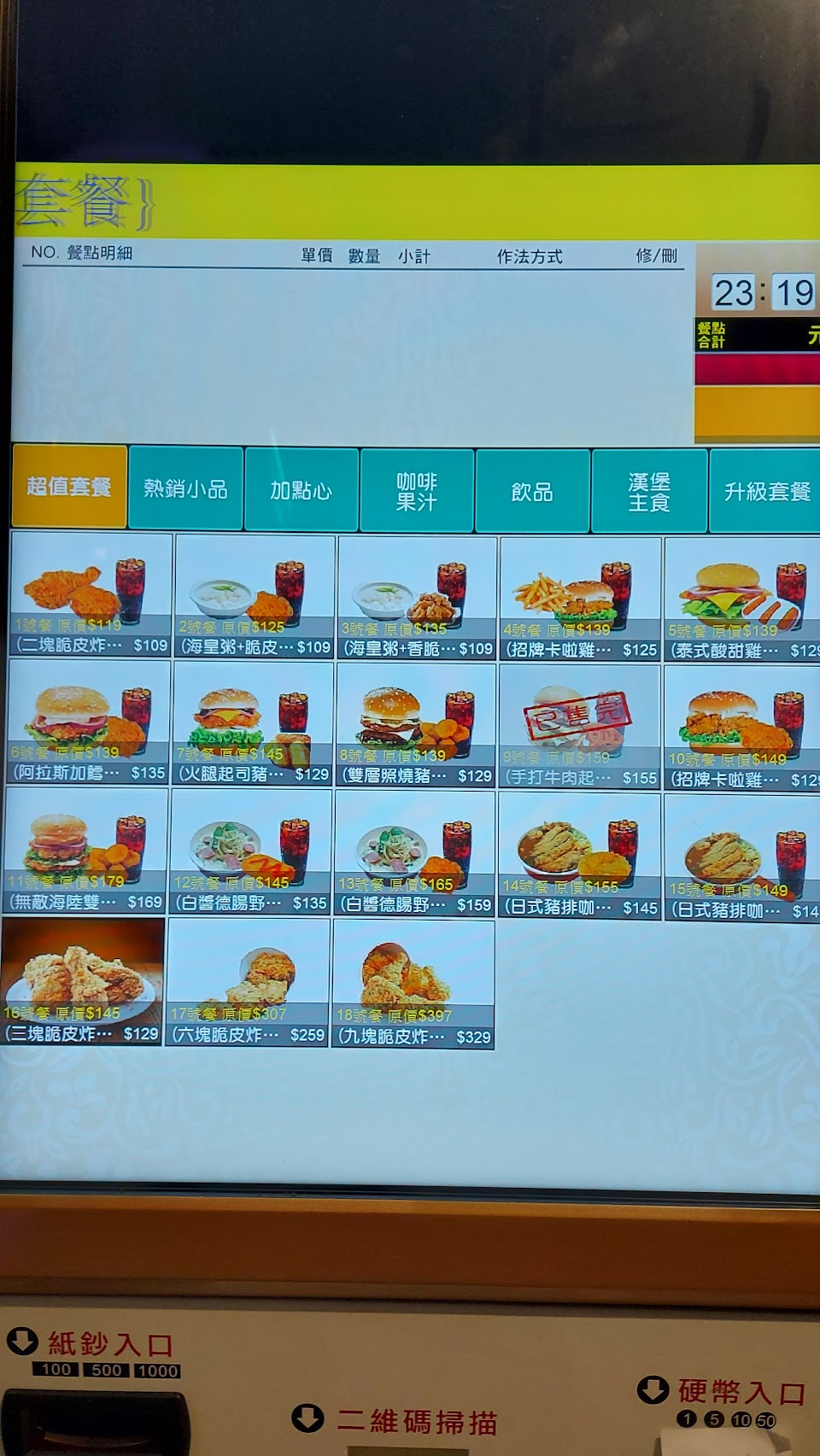Open the 飲品 drinks tab

pos(532,492)
